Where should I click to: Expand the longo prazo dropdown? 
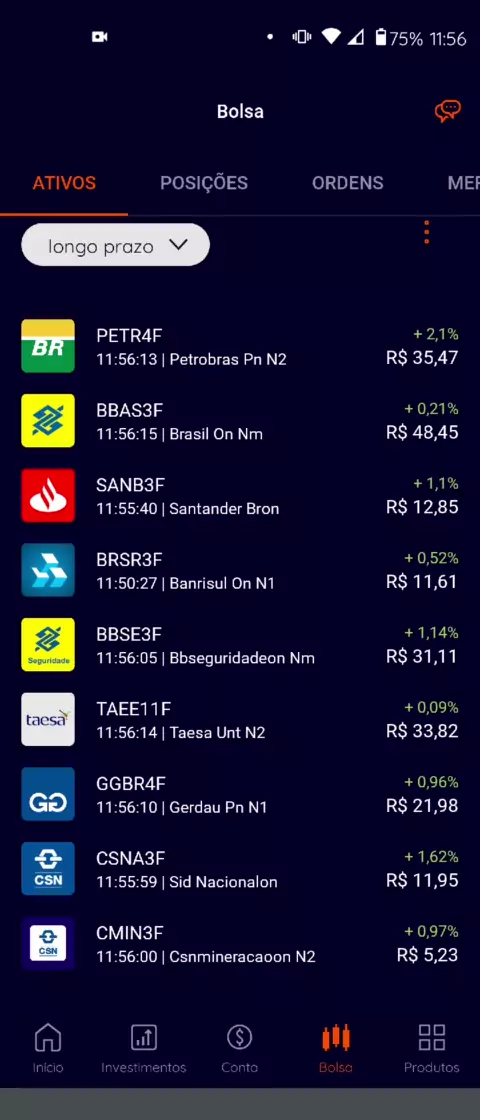point(116,246)
